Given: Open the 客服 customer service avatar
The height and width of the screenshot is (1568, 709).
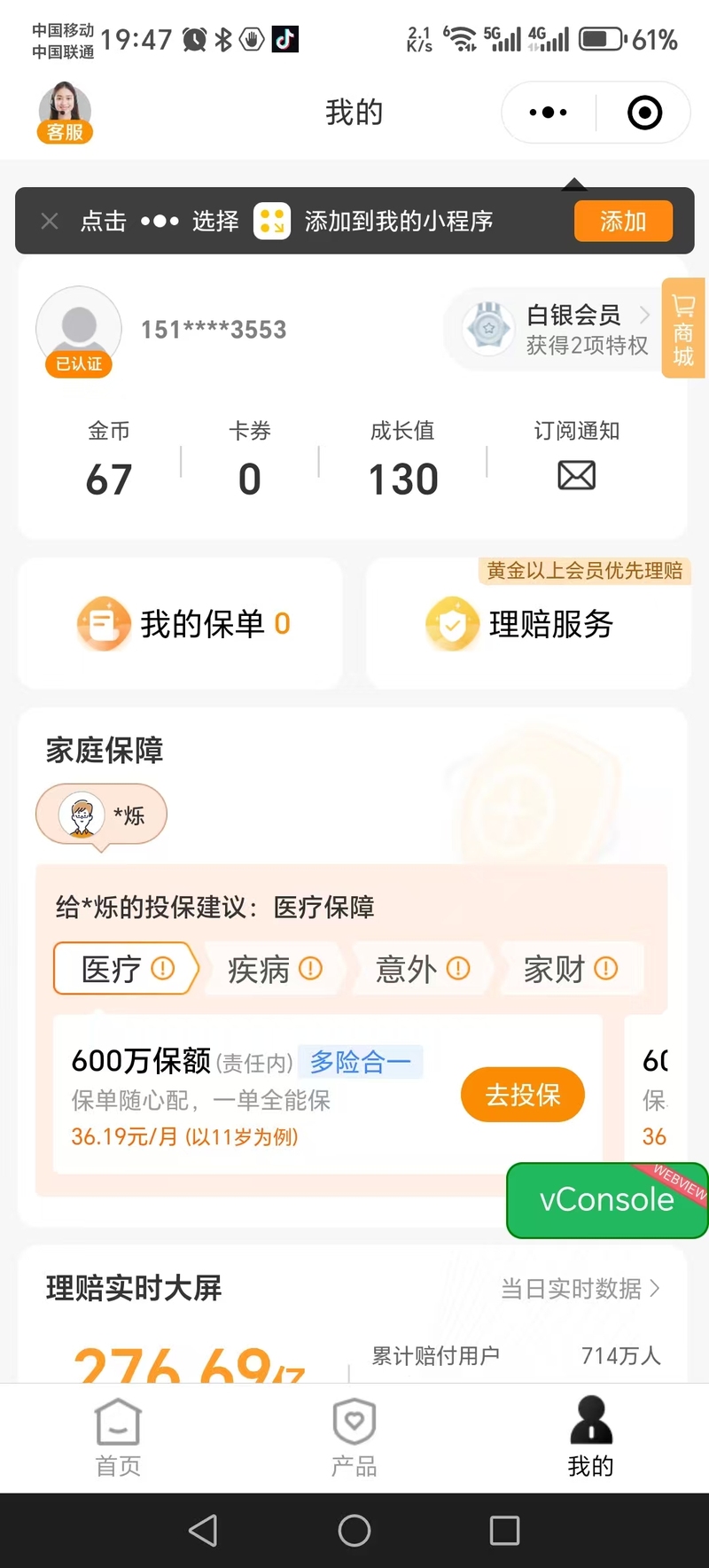Looking at the screenshot, I should click(x=65, y=113).
